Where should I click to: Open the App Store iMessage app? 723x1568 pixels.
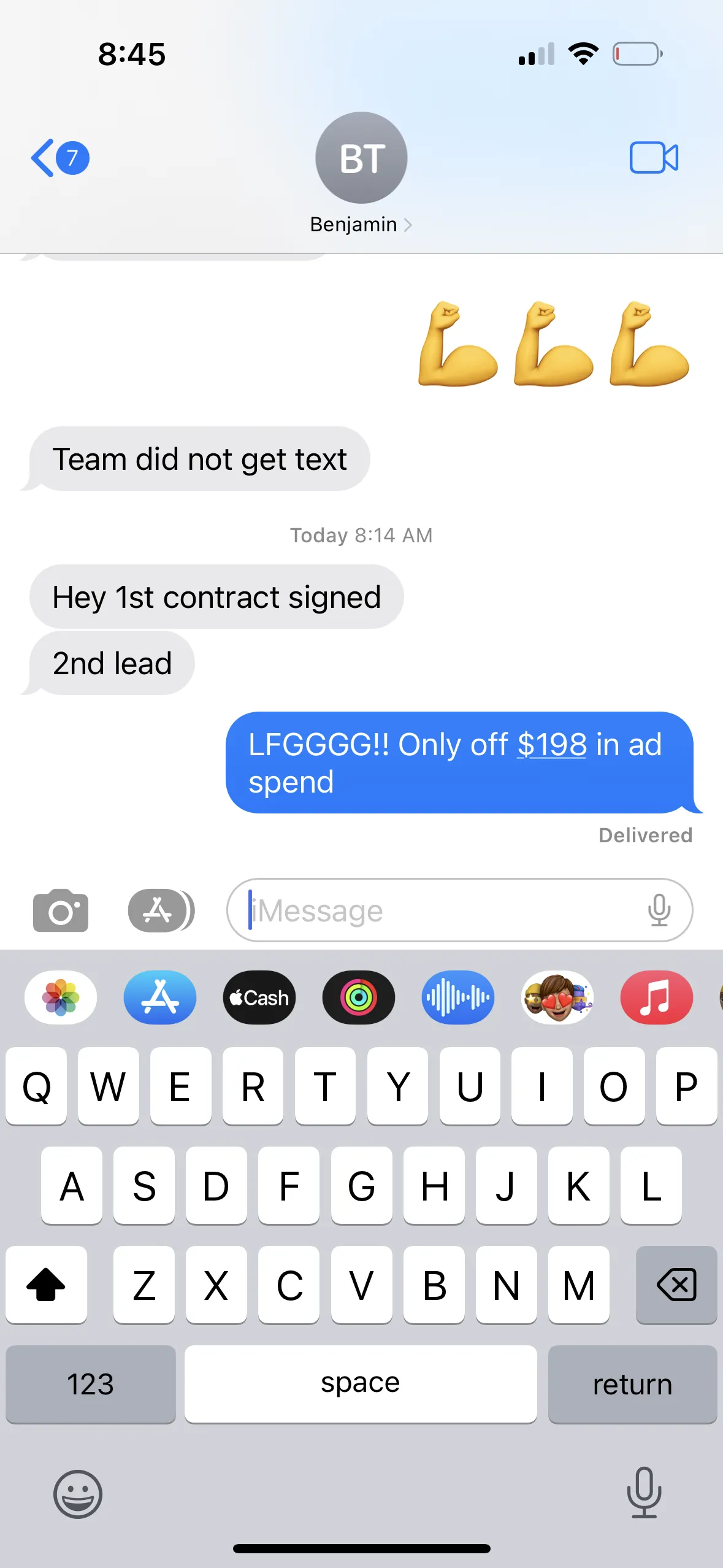(160, 997)
